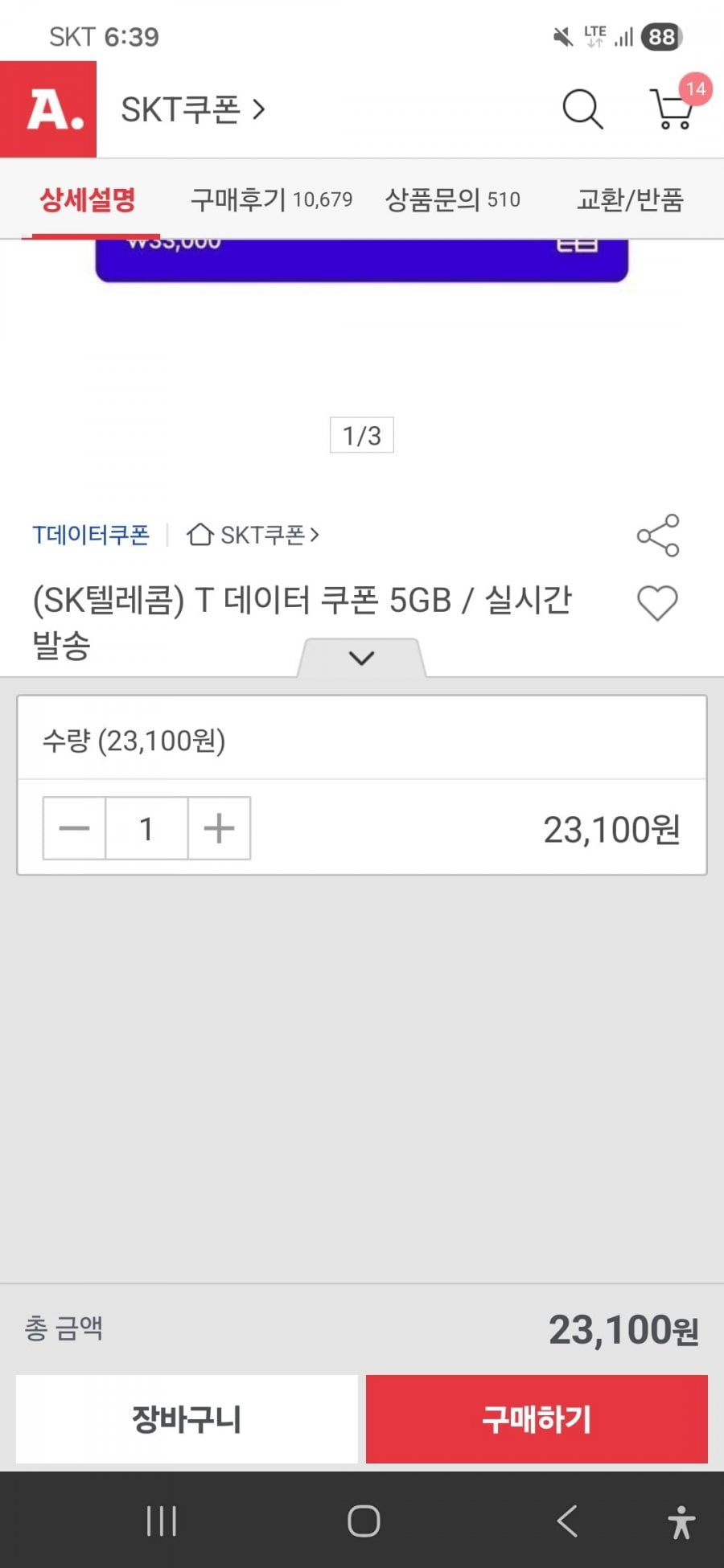Decrease quantity with the minus button
The image size is (724, 1568).
point(74,828)
